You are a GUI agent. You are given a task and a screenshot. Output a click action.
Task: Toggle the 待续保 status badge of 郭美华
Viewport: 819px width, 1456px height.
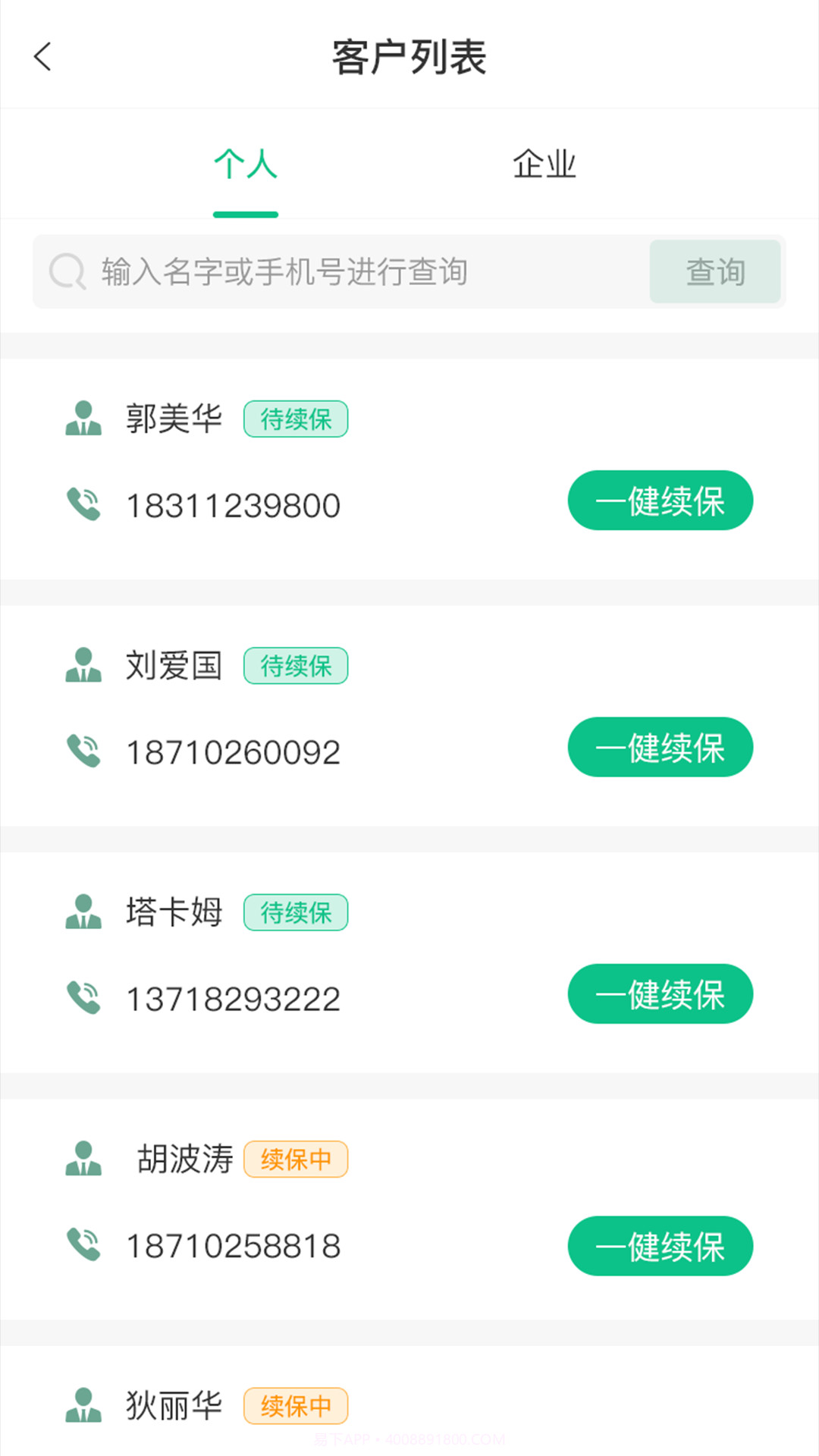pyautogui.click(x=296, y=418)
